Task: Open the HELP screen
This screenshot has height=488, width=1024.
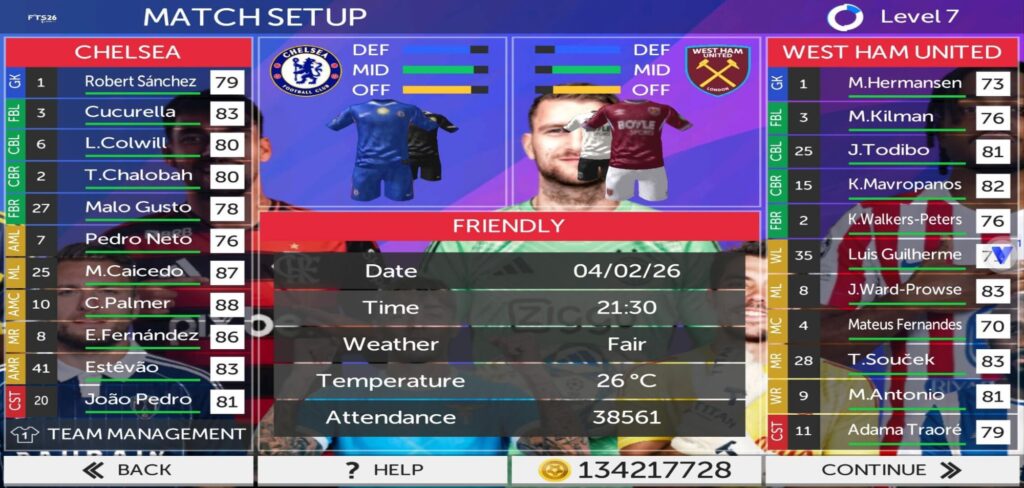Action: 383,470
